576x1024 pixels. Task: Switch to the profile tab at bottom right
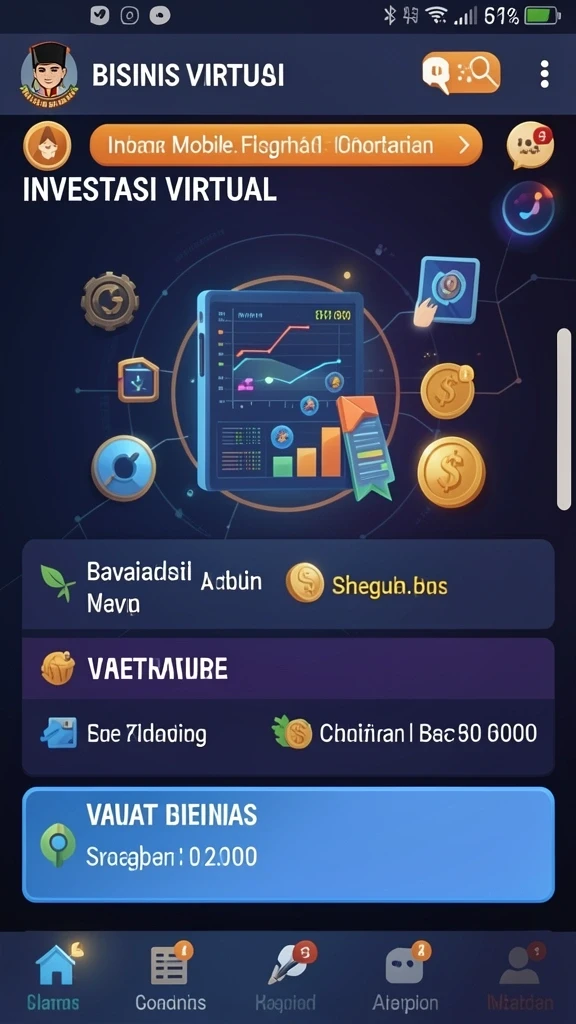pyautogui.click(x=520, y=976)
